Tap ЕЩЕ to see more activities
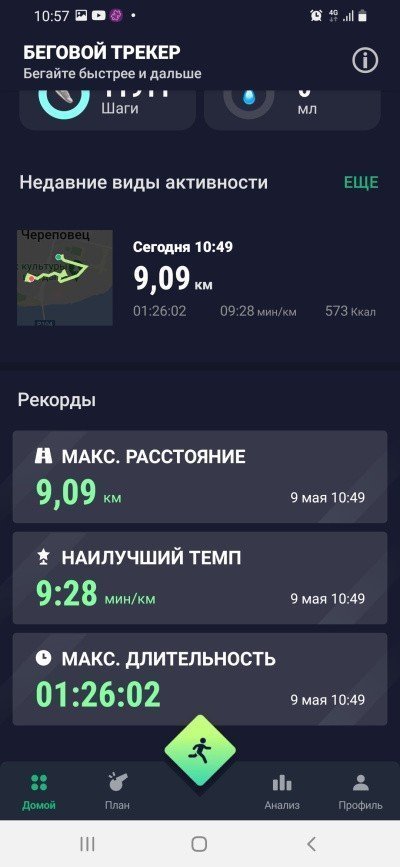 coord(361,182)
